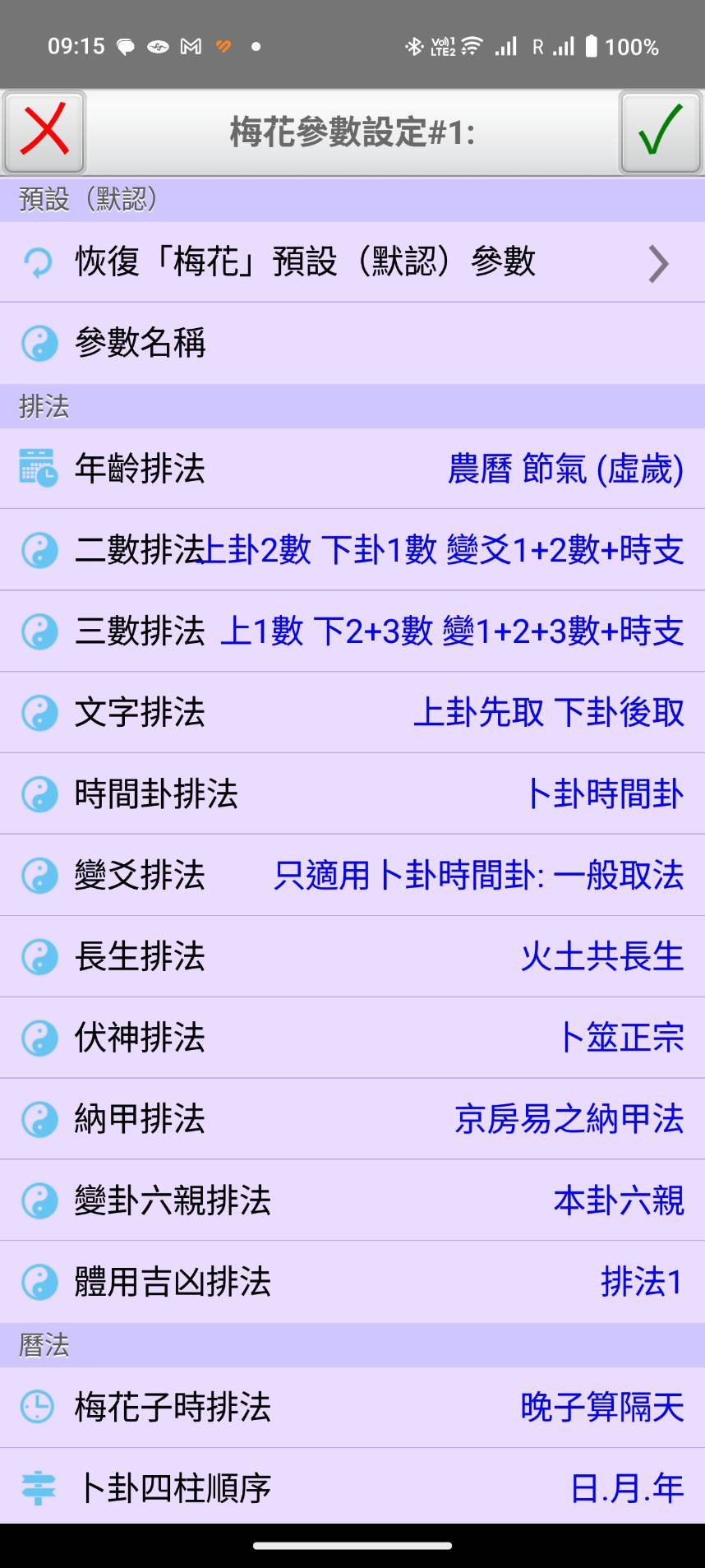Select the 三數排法 row

(352, 631)
